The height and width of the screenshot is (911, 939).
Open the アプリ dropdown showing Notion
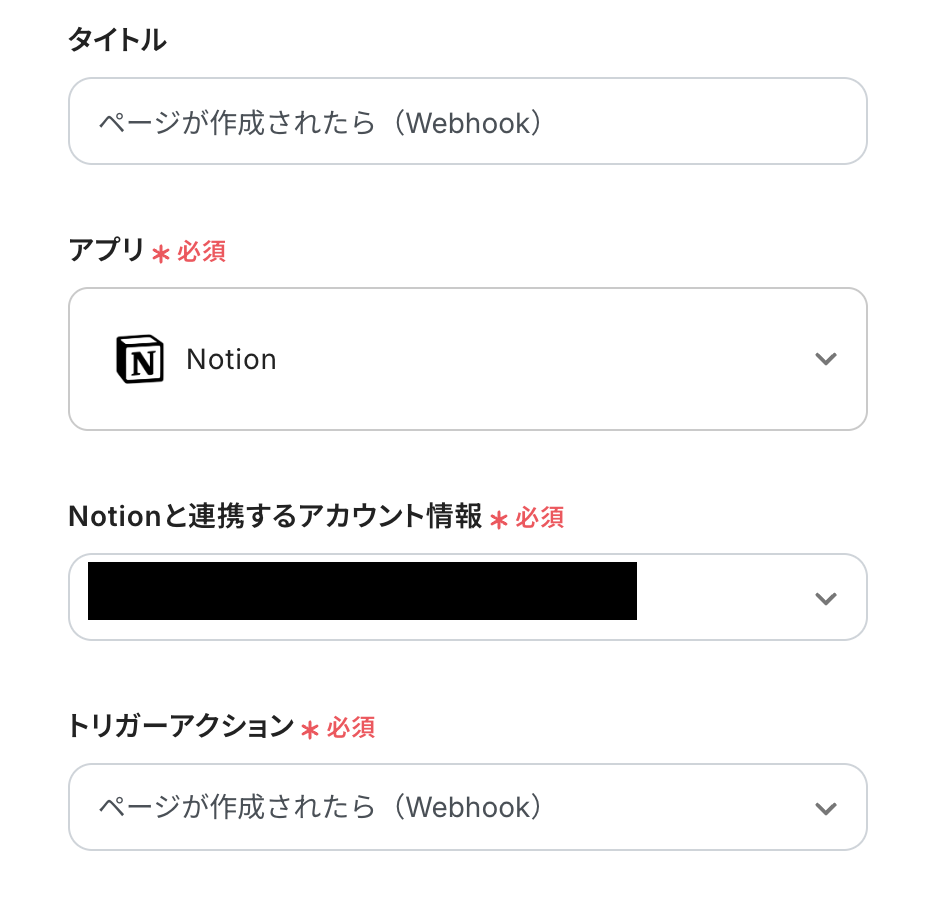click(x=467, y=359)
